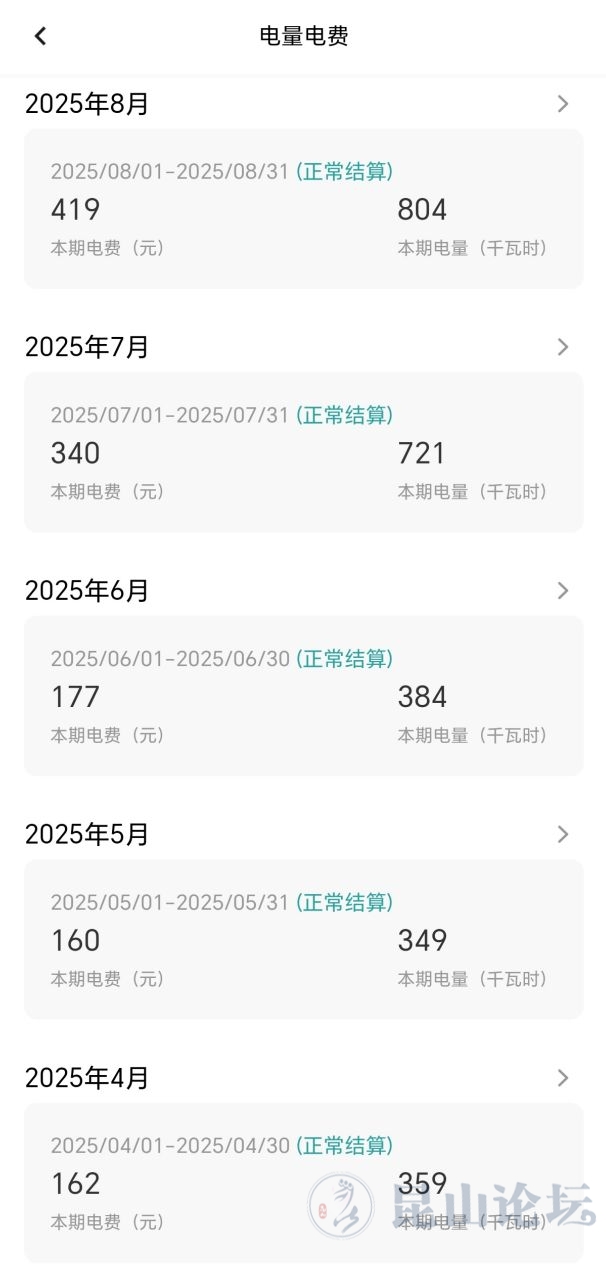The height and width of the screenshot is (1280, 606).
Task: Open the July card showing 340 元
Action: pos(303,452)
